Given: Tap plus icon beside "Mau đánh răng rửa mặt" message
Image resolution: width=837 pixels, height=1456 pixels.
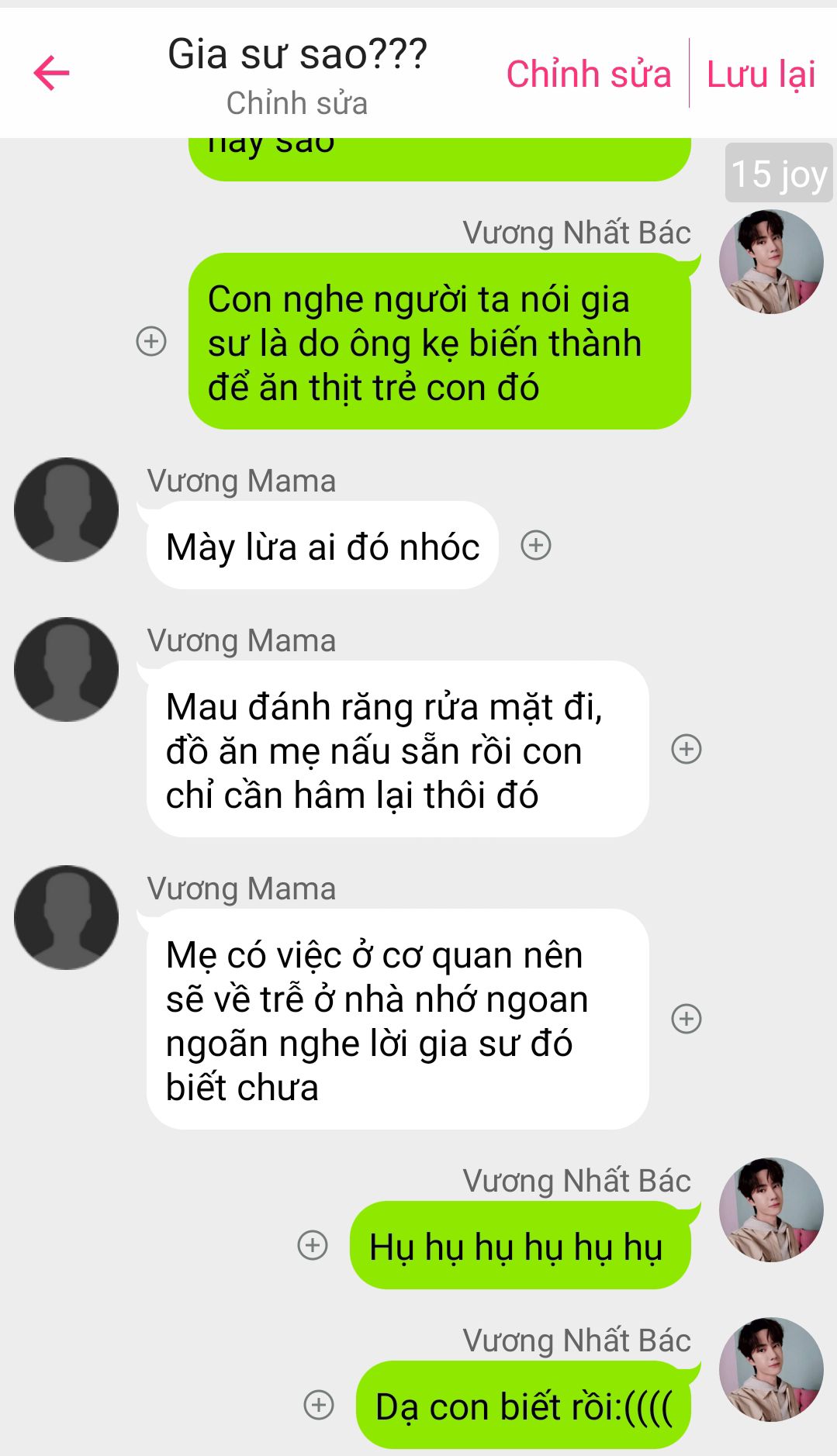Looking at the screenshot, I should [x=687, y=749].
